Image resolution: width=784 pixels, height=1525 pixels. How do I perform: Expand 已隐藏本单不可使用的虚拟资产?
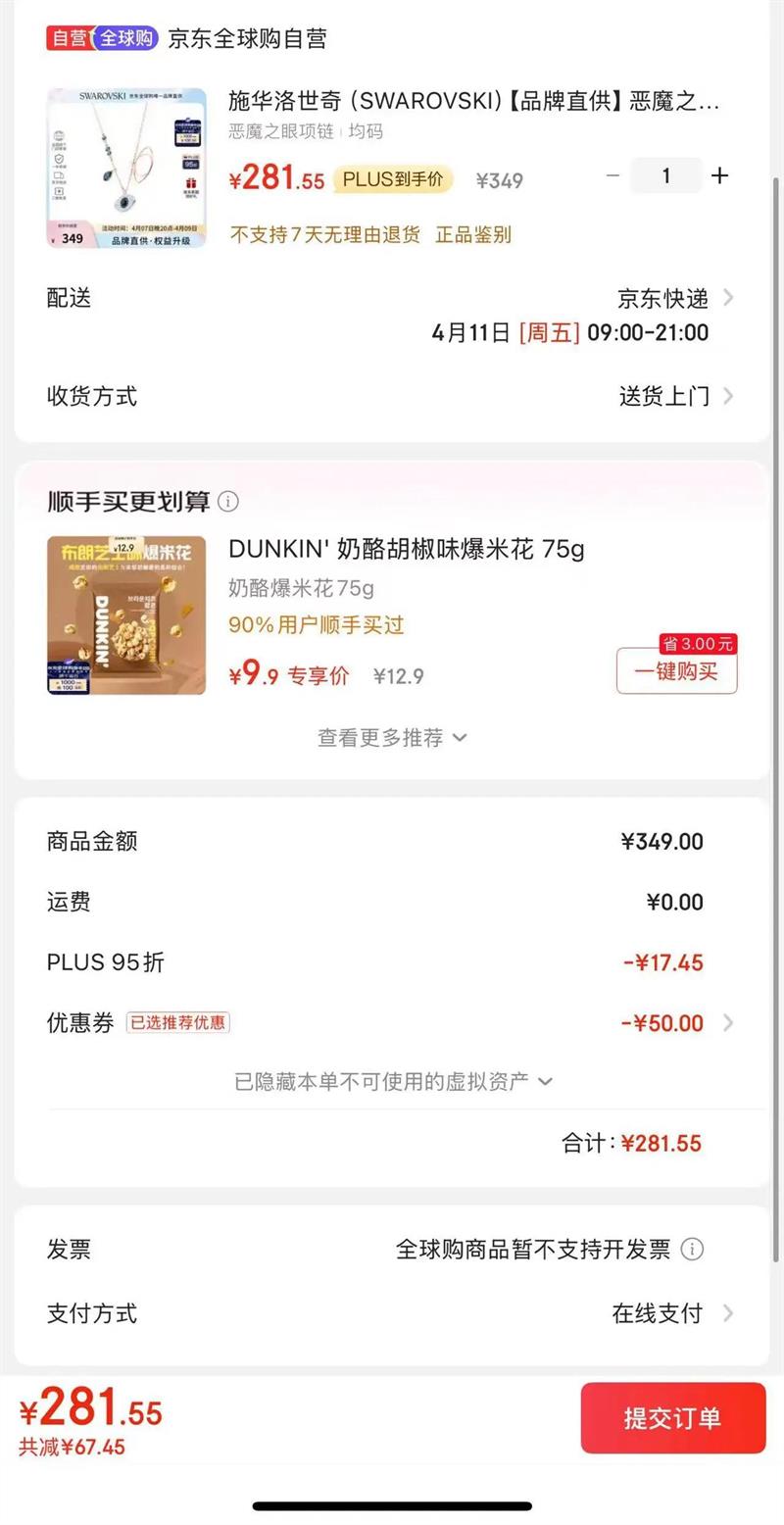(x=392, y=1081)
